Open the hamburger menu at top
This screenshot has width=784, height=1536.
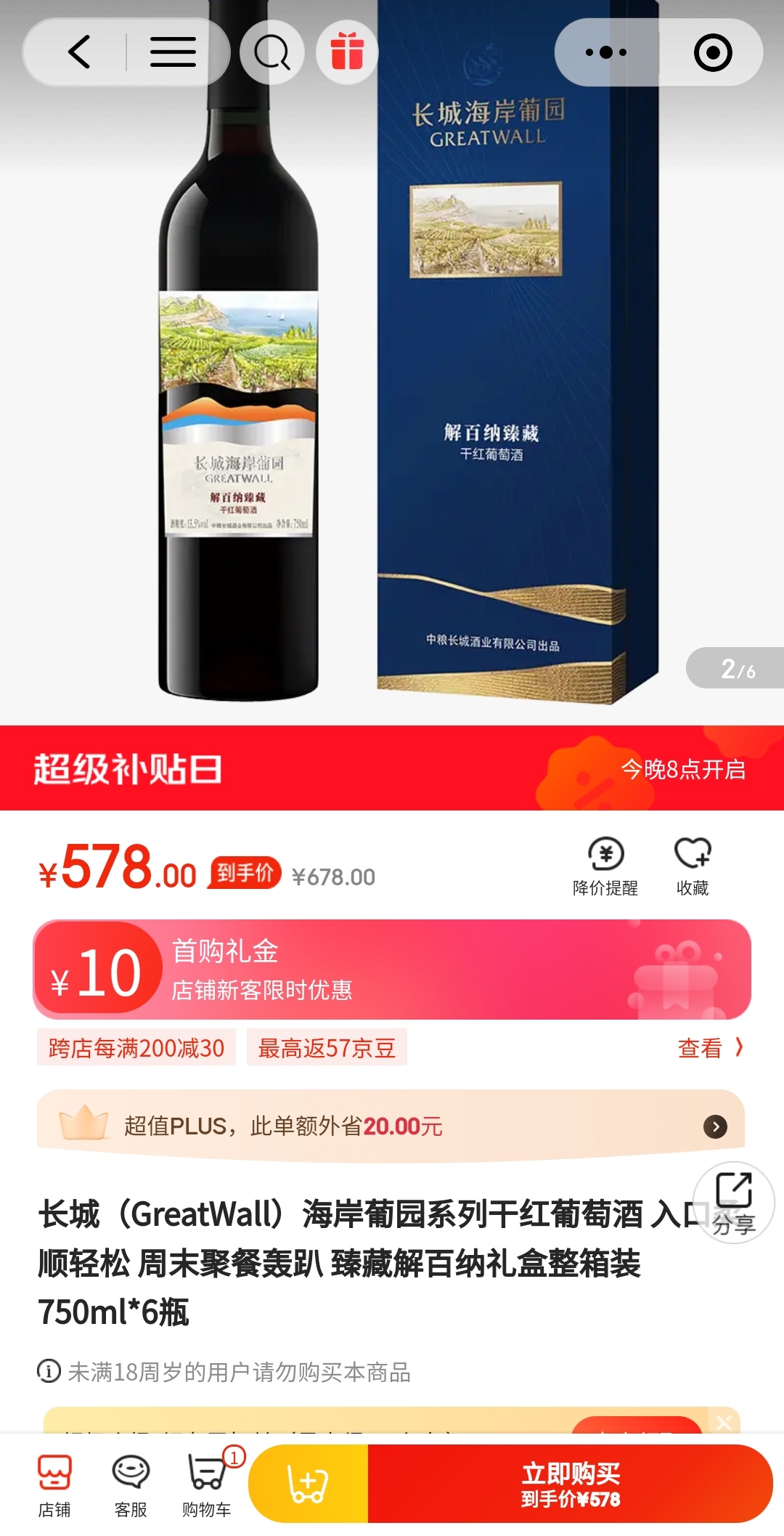coord(173,52)
